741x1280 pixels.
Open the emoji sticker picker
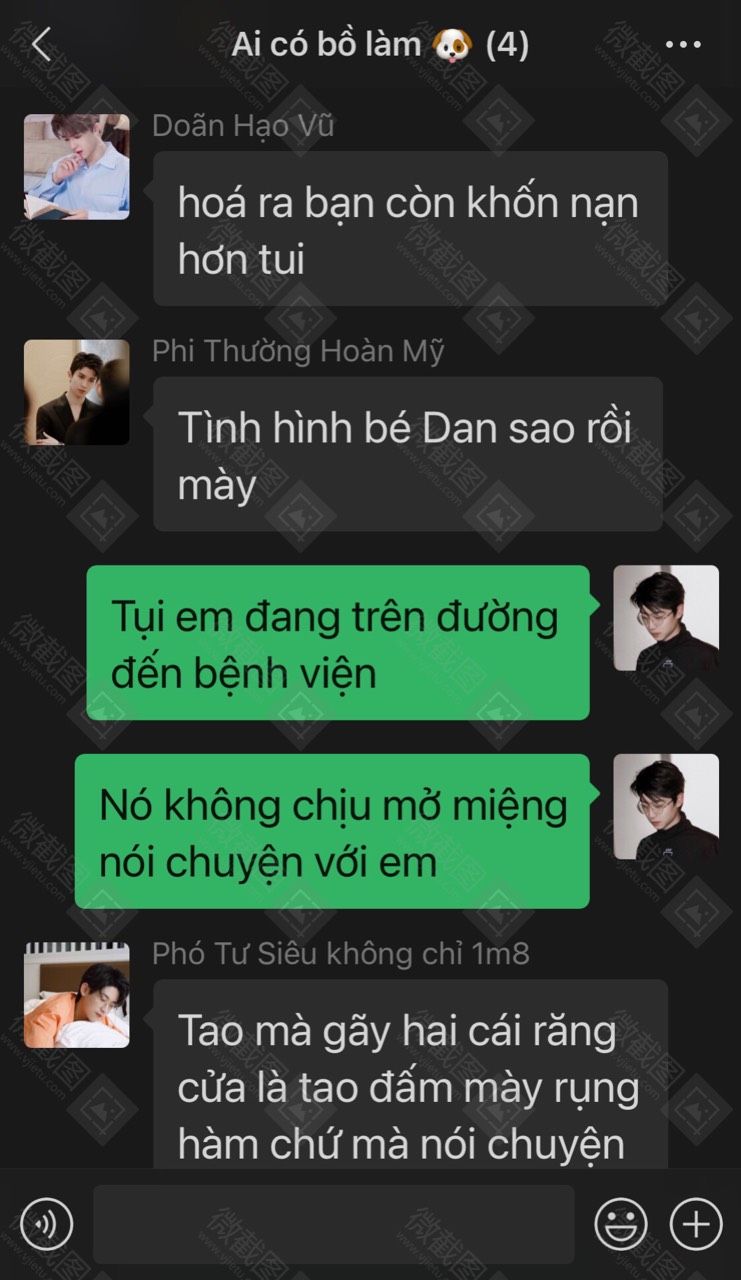620,1223
